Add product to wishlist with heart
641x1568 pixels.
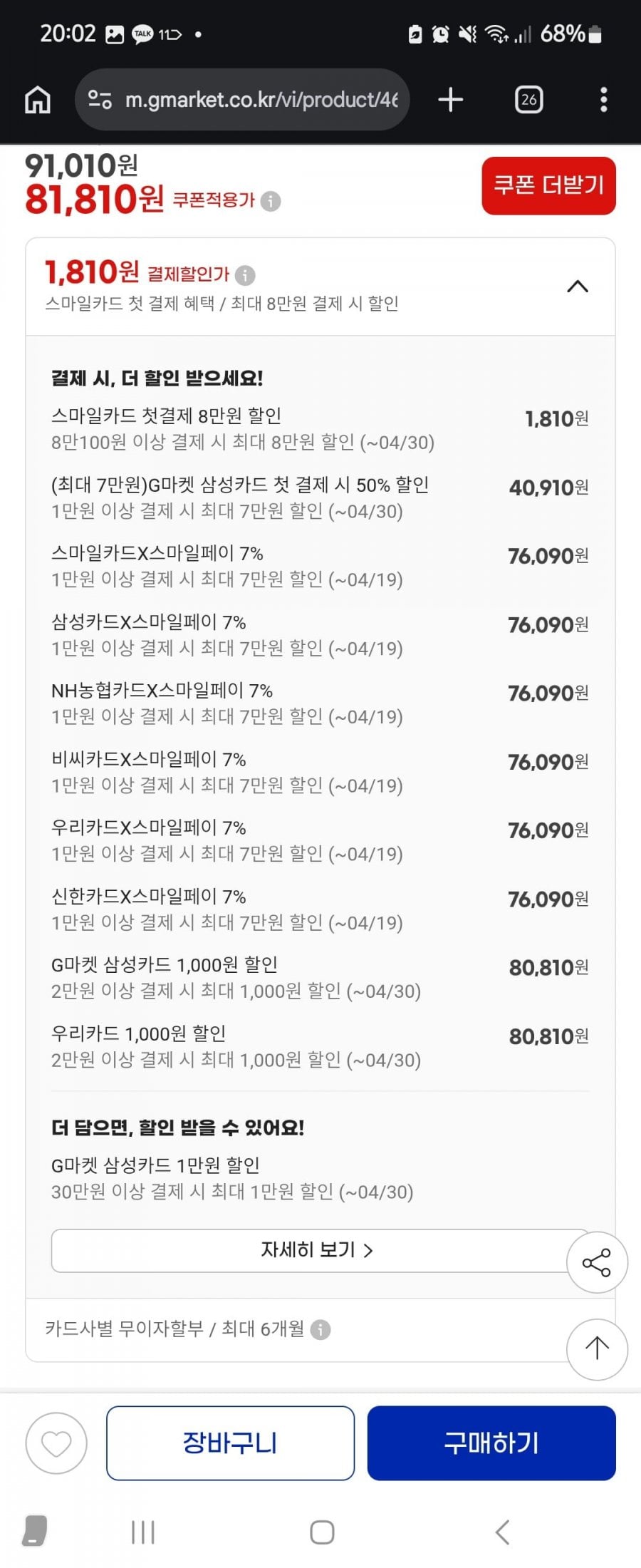[56, 1443]
